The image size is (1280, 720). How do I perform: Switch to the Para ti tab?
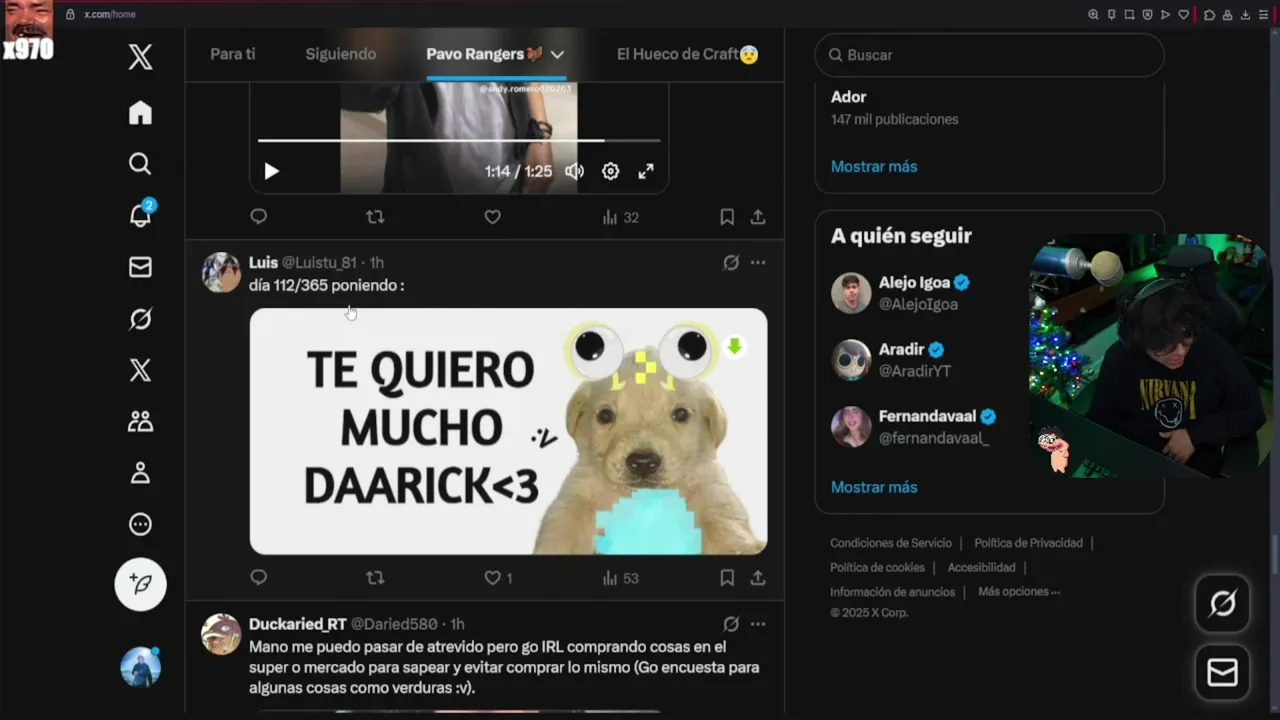[232, 54]
